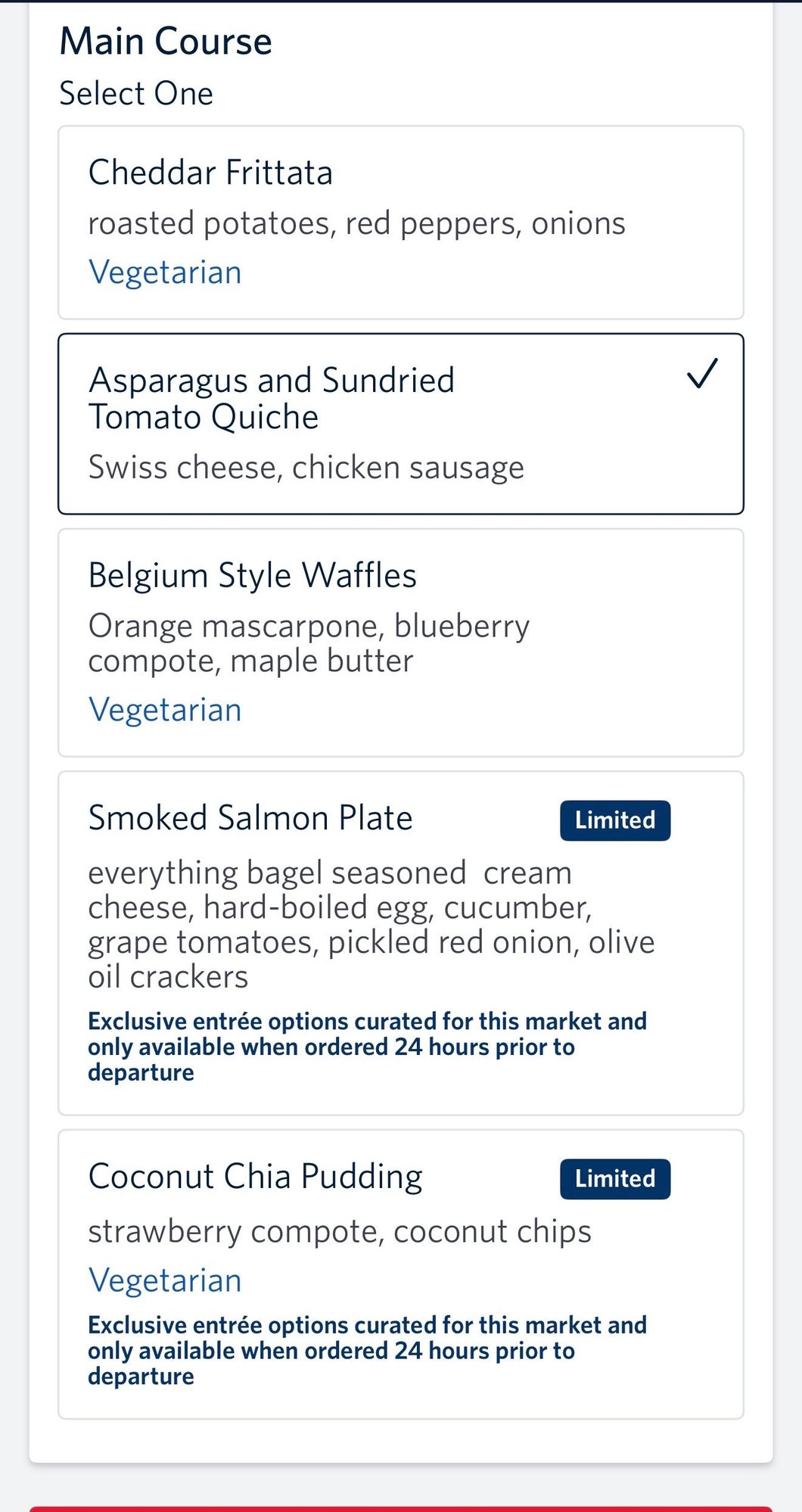The width and height of the screenshot is (802, 1512).
Task: Open the Vegetarian tag under Cheddar Frittata
Action: (x=164, y=272)
